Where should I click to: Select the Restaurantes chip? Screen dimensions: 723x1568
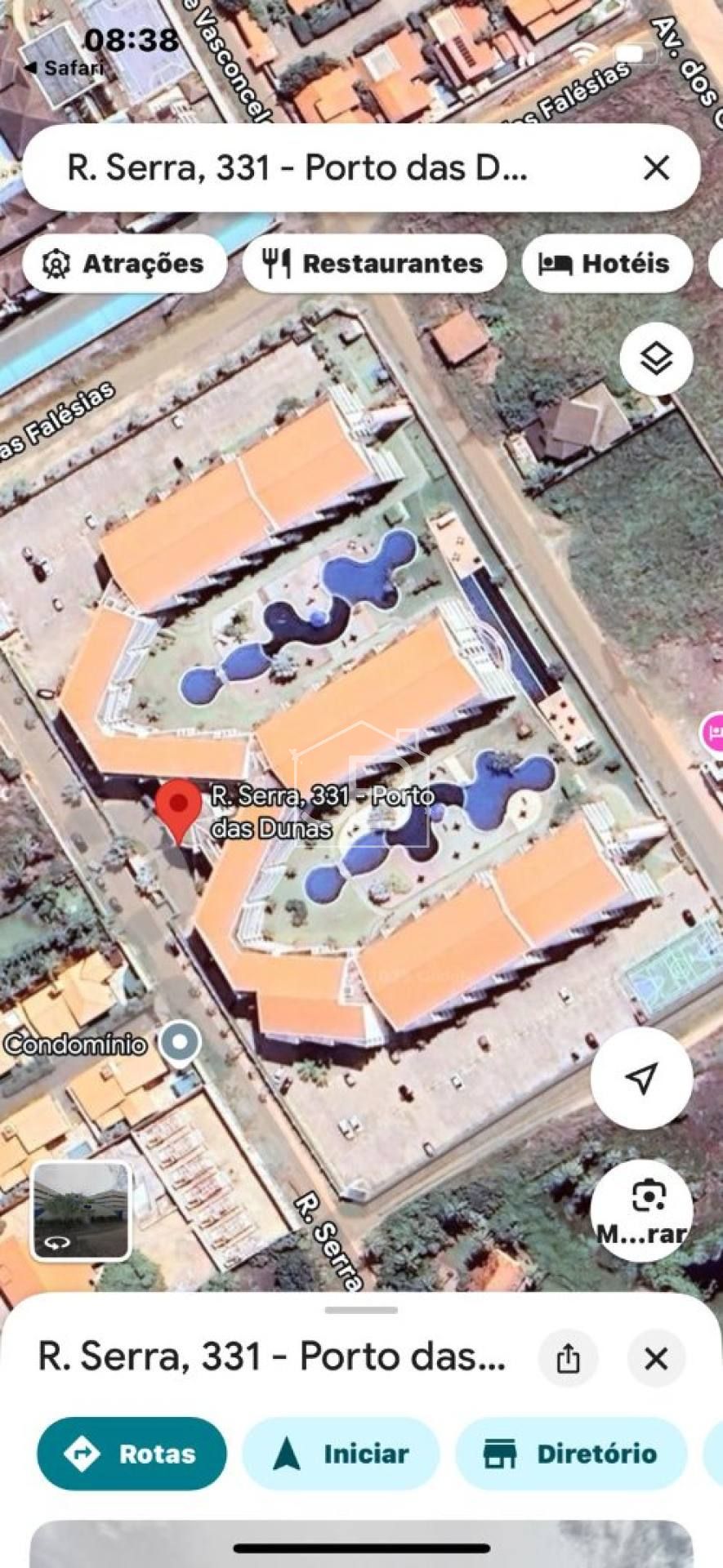click(374, 264)
